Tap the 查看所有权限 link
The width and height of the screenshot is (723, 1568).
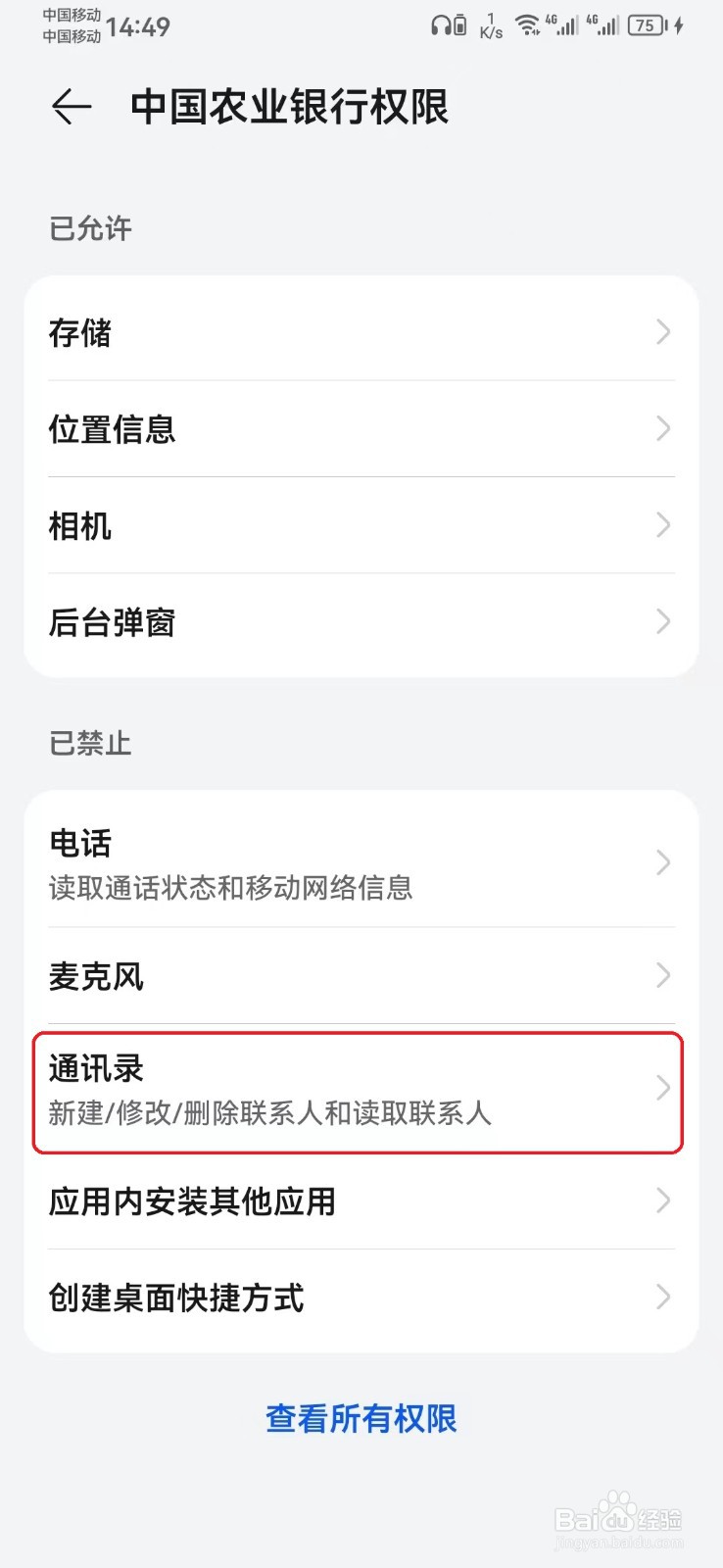[361, 1417]
